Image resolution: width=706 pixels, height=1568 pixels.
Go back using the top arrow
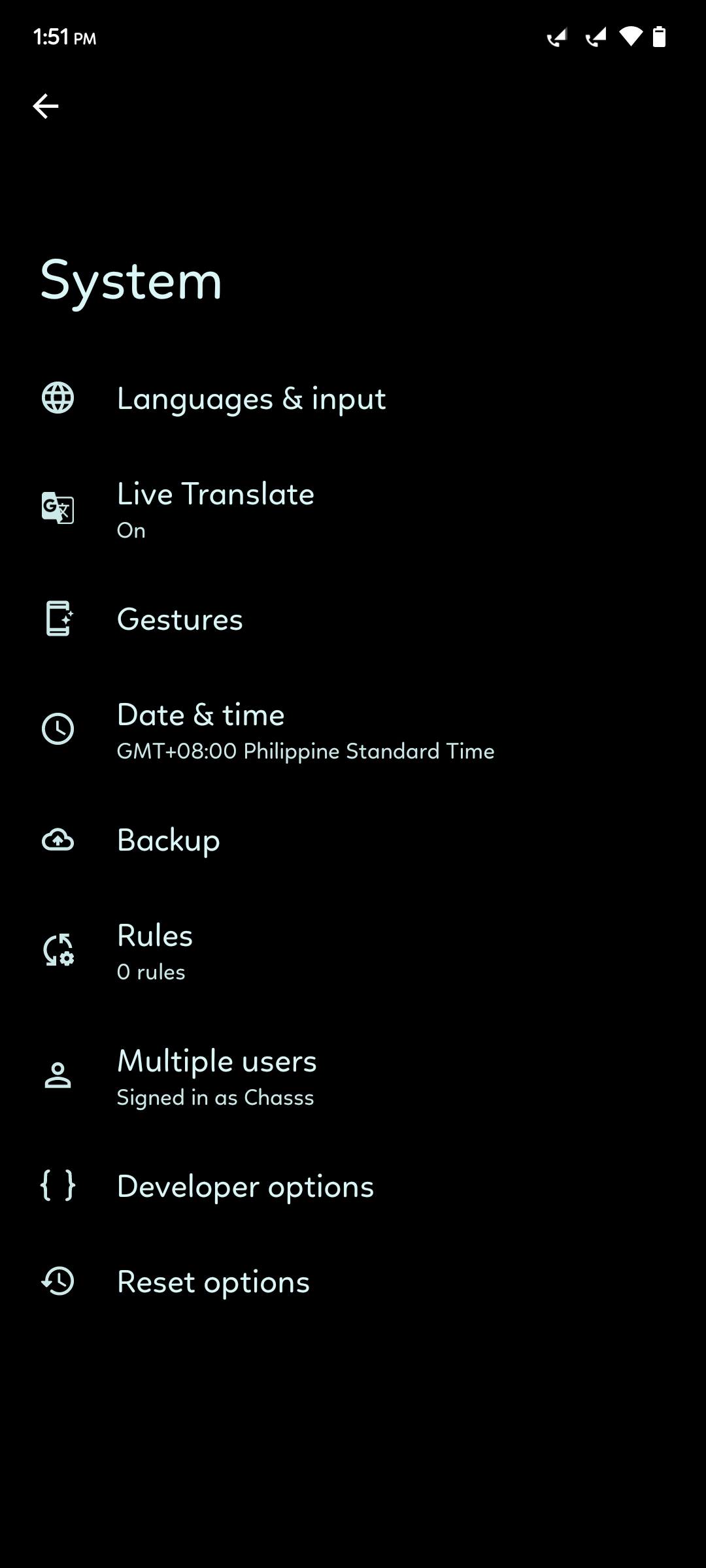tap(45, 106)
